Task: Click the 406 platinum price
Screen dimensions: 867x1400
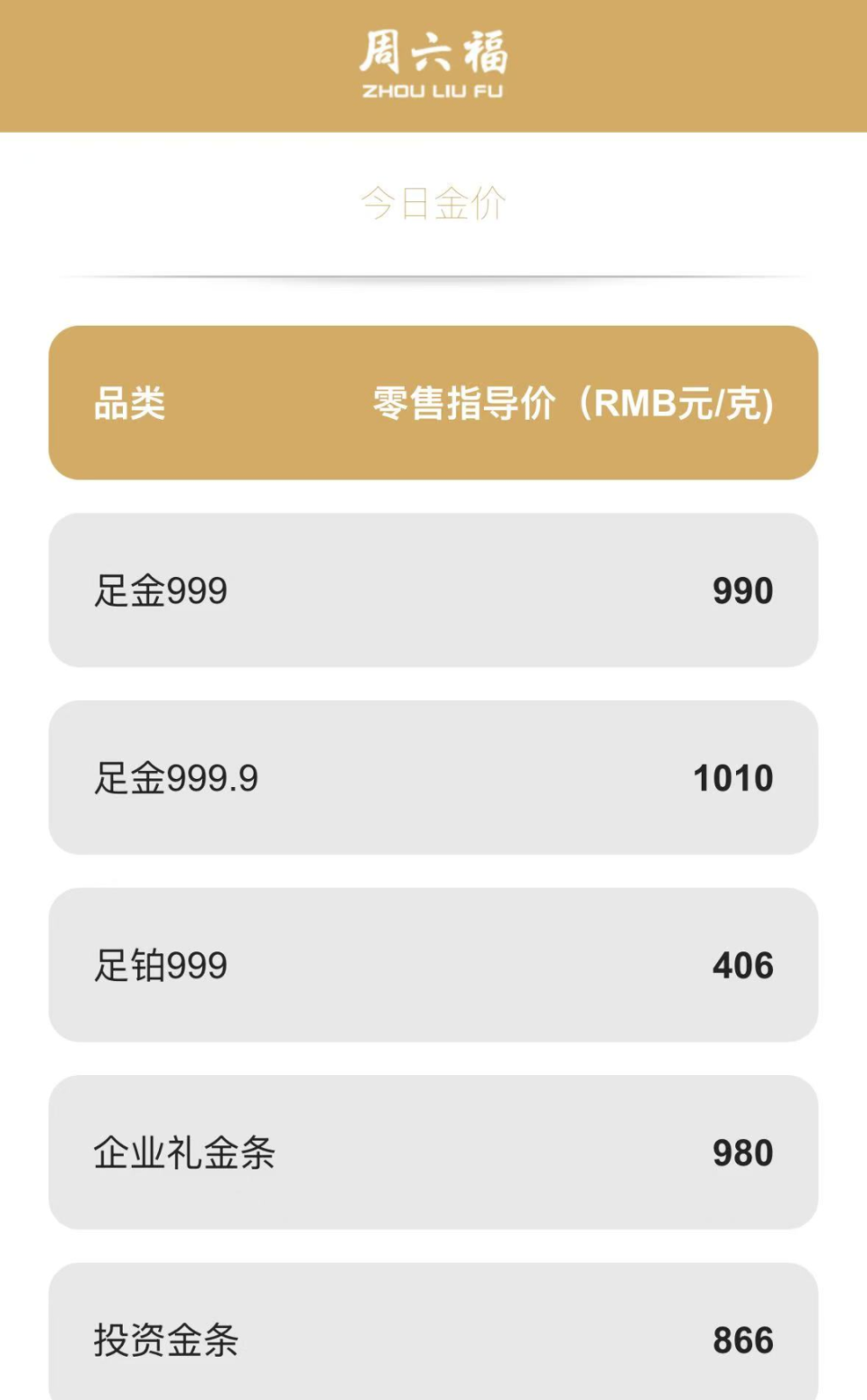Action: pos(743,965)
